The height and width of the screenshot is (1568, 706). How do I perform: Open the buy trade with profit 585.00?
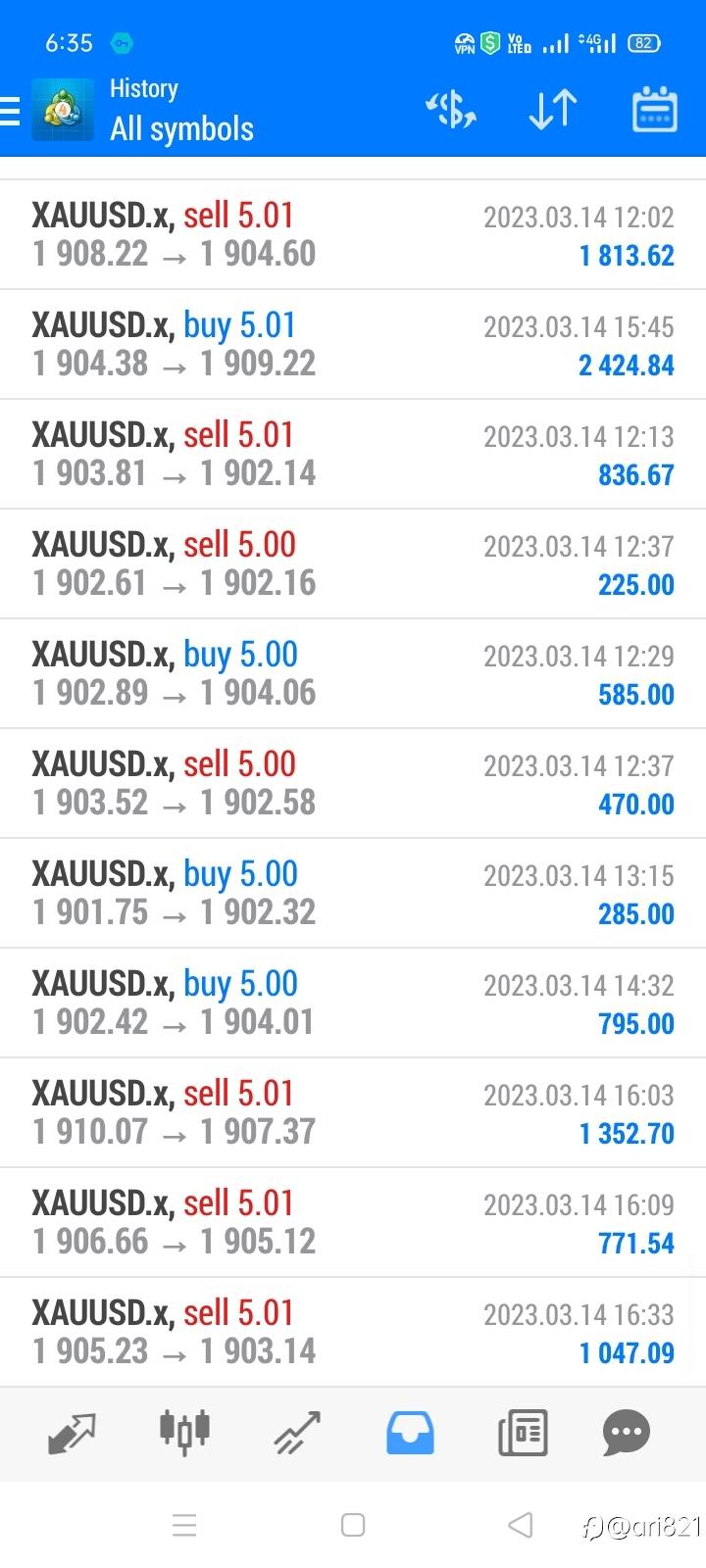(x=353, y=674)
